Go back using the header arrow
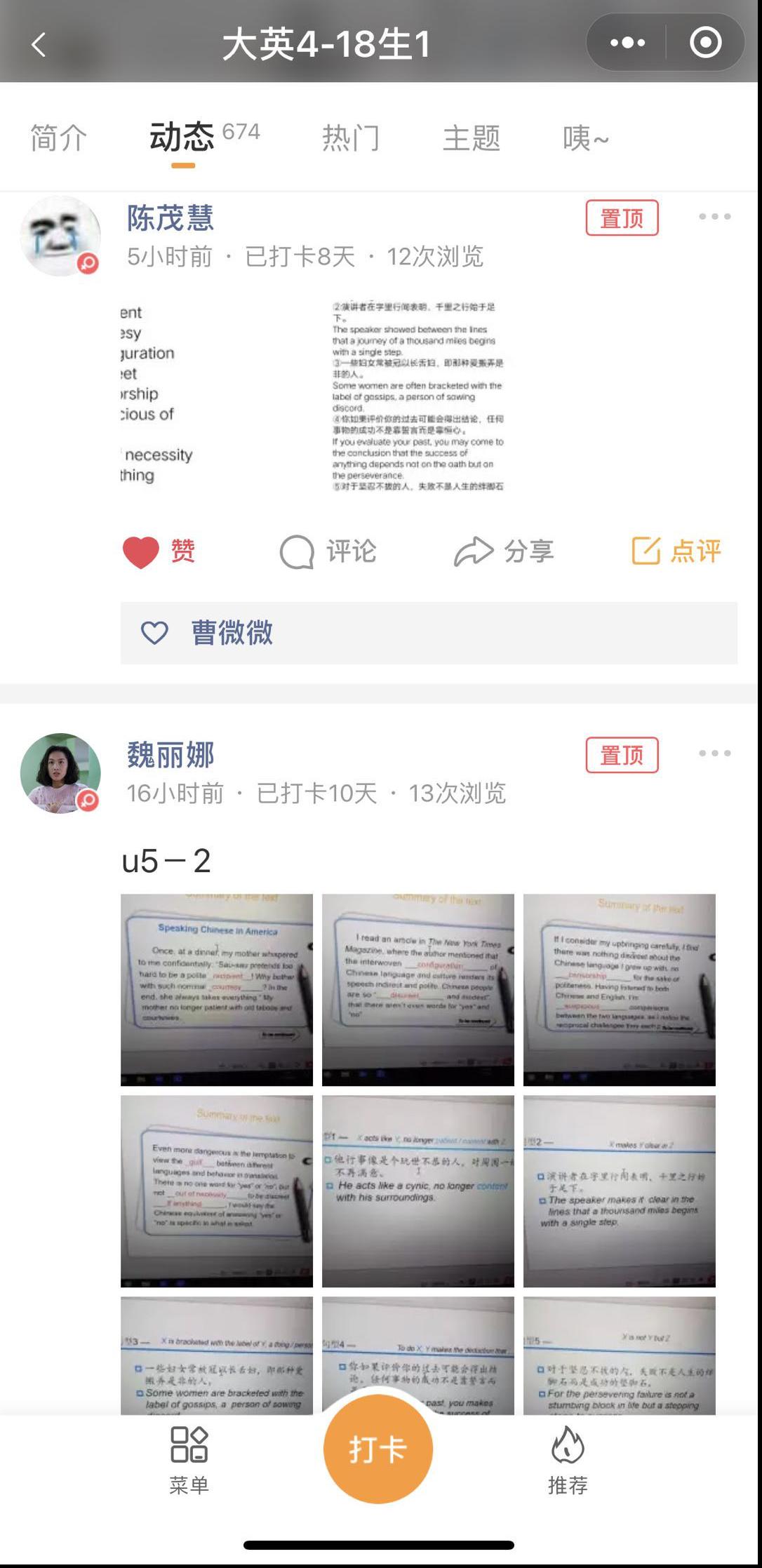This screenshot has height=1568, width=762. point(39,45)
